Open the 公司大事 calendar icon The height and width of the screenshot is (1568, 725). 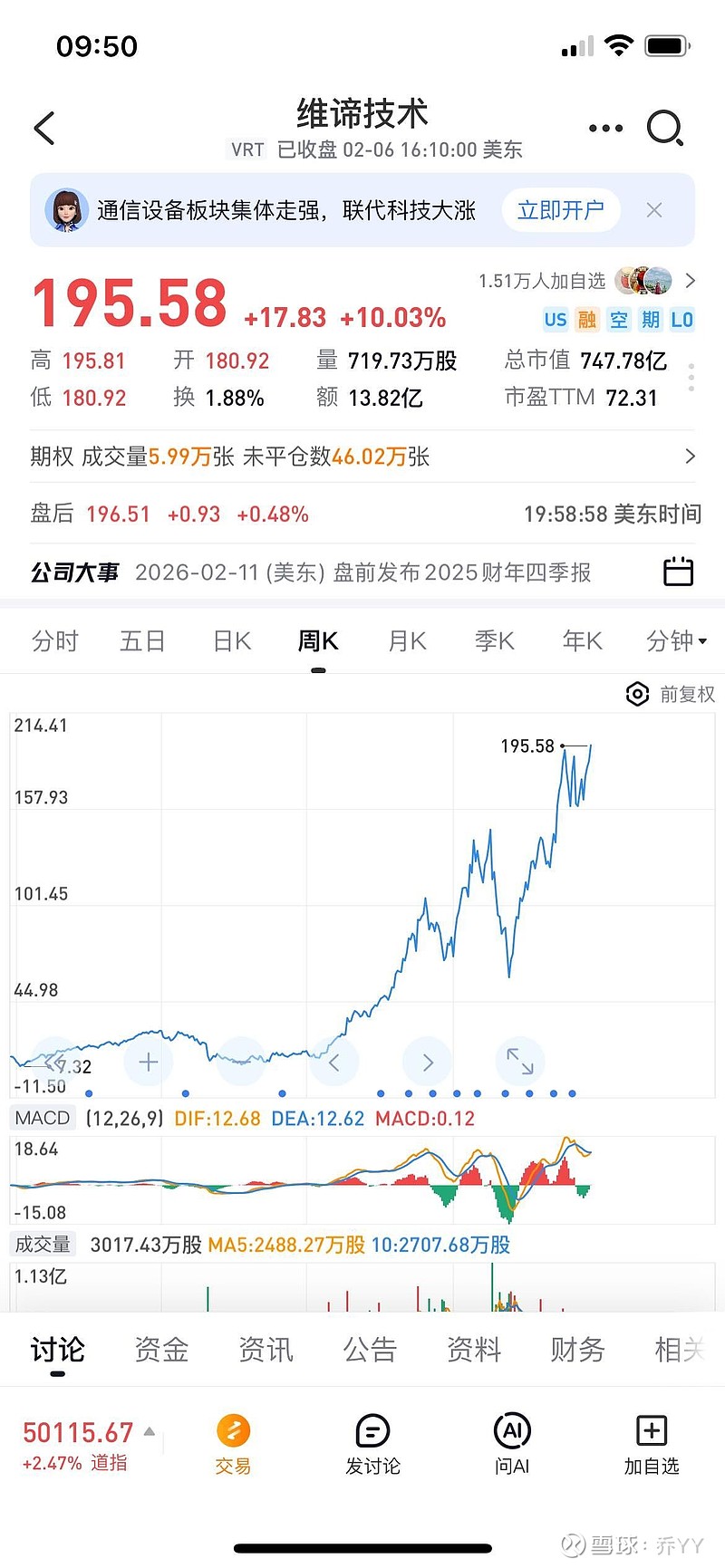(x=678, y=572)
